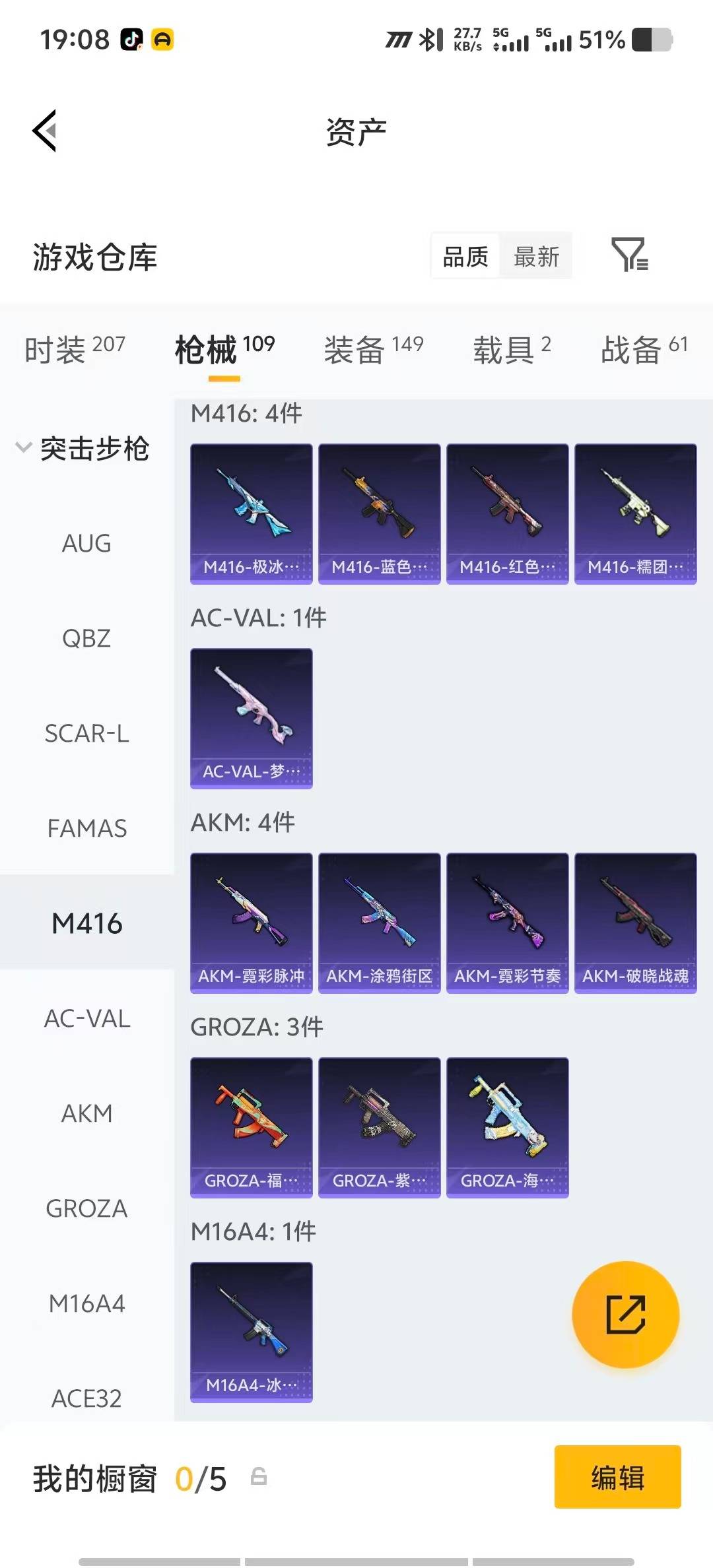The height and width of the screenshot is (1568, 713).
Task: Choose GROZA in the sidebar
Action: 86,1208
